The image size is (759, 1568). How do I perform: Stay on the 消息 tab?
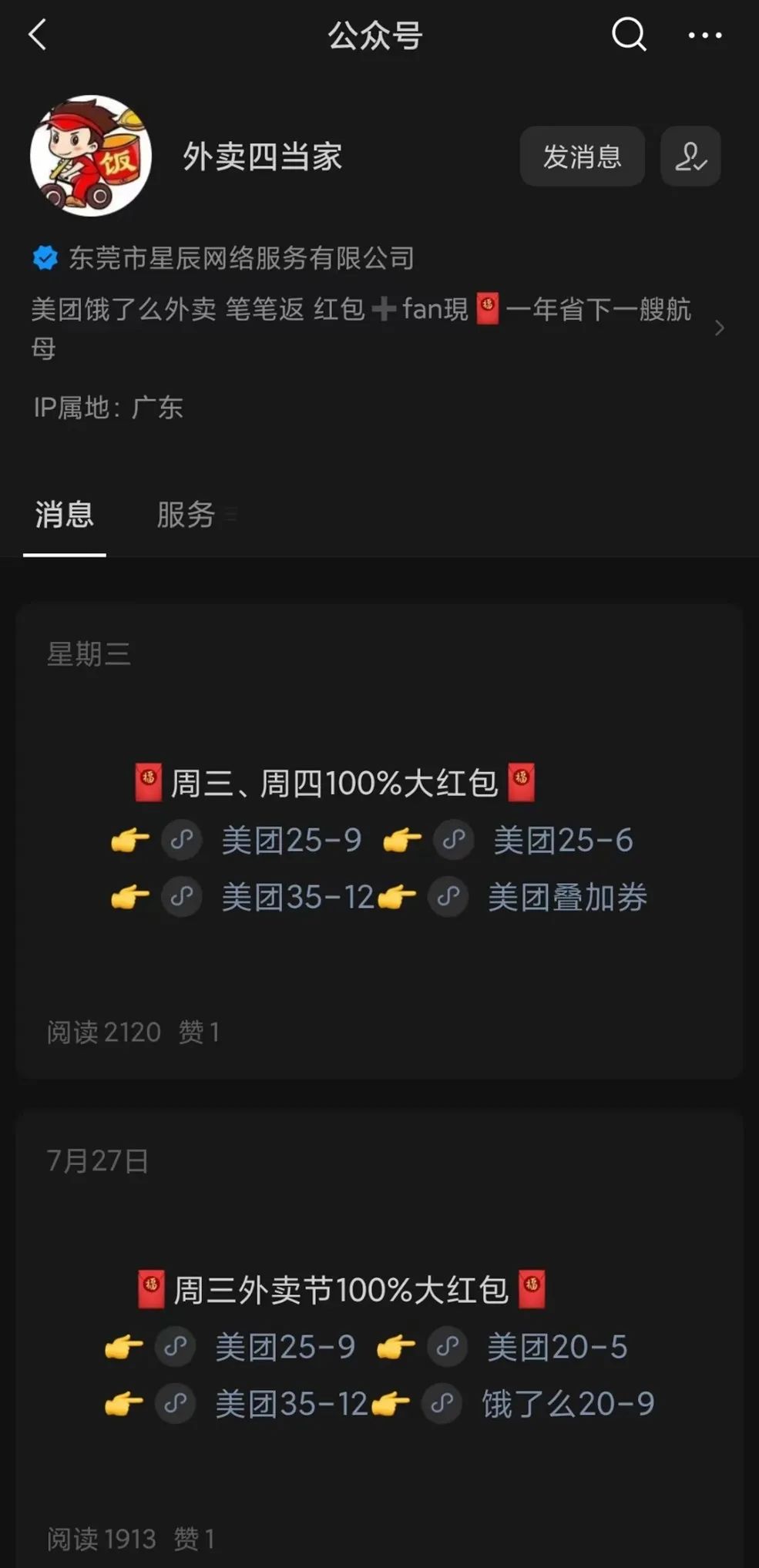click(x=65, y=516)
